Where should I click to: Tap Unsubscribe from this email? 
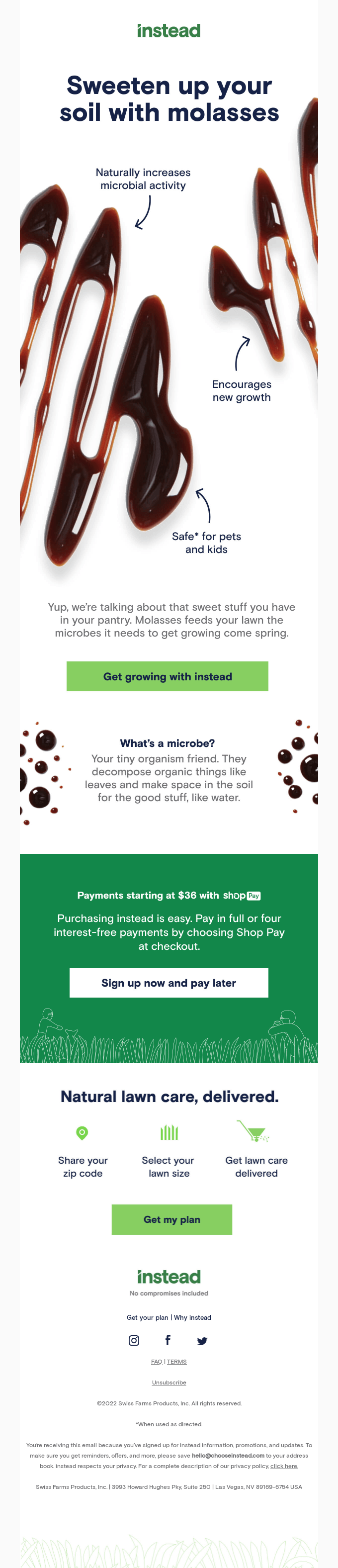point(169,1383)
